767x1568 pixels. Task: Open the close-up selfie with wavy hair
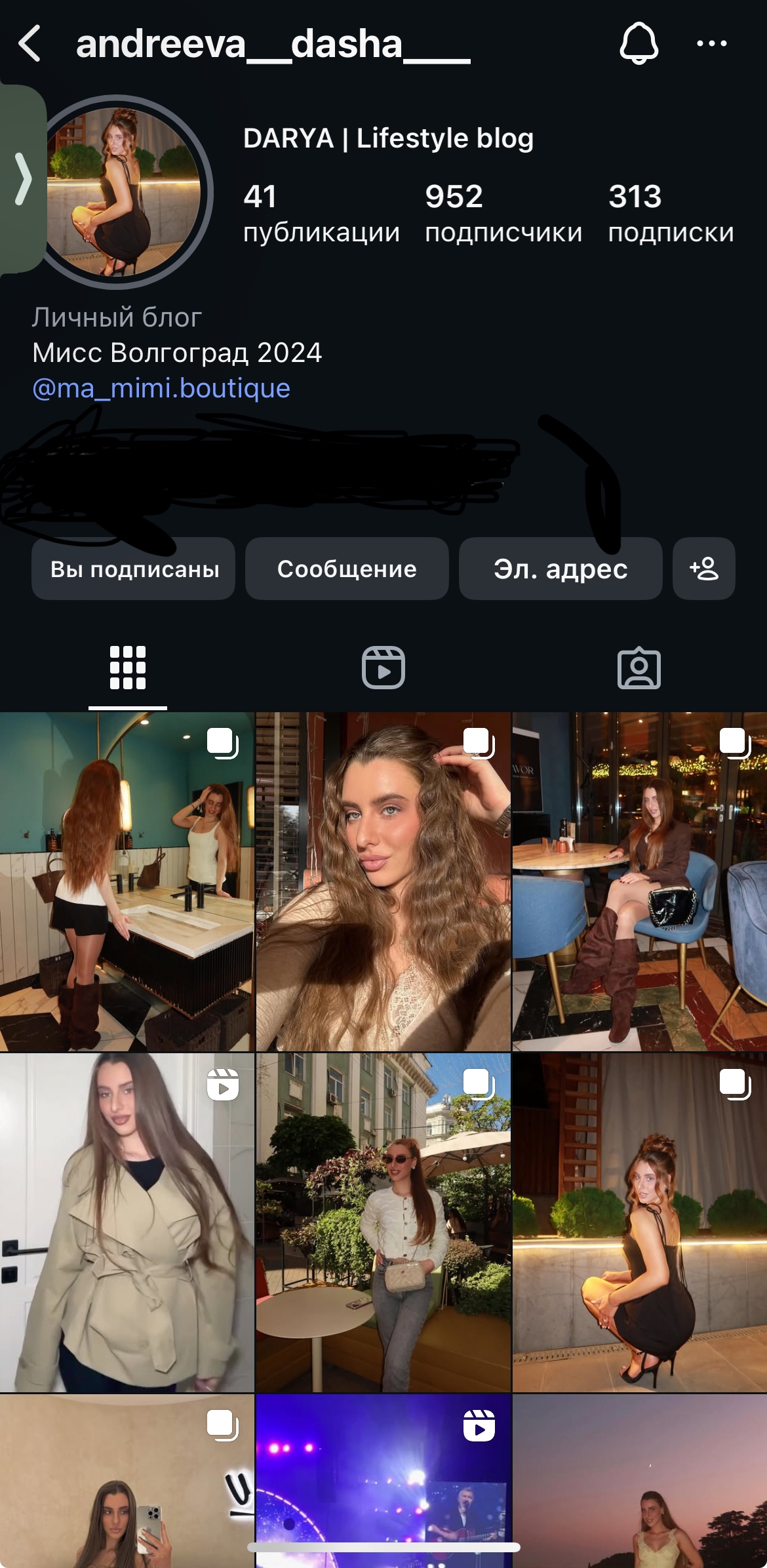pyautogui.click(x=383, y=881)
